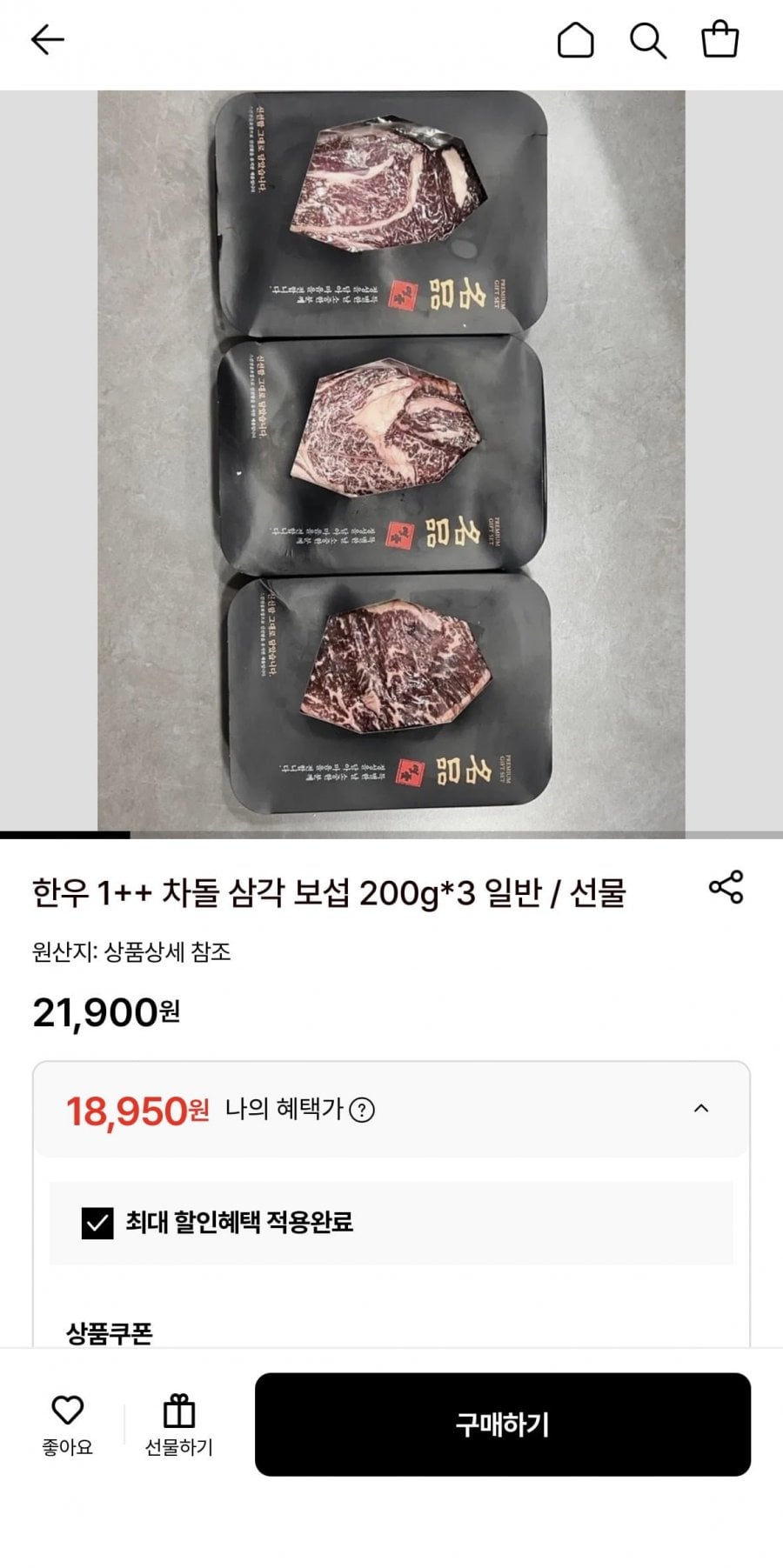The height and width of the screenshot is (1568, 783).
Task: Open search with the magnifier icon
Action: click(647, 40)
